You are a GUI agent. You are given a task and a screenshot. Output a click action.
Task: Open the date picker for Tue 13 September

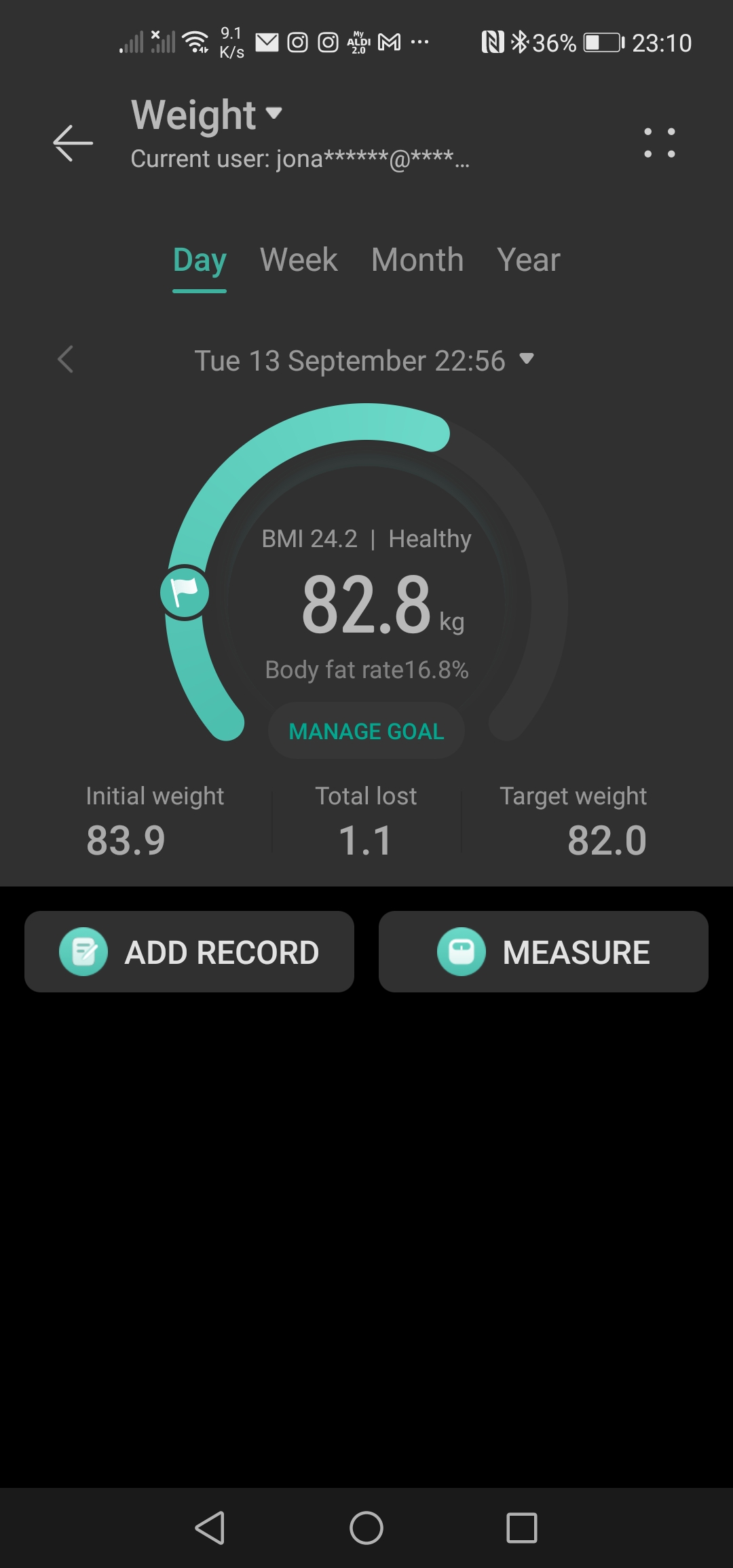pyautogui.click(x=364, y=360)
